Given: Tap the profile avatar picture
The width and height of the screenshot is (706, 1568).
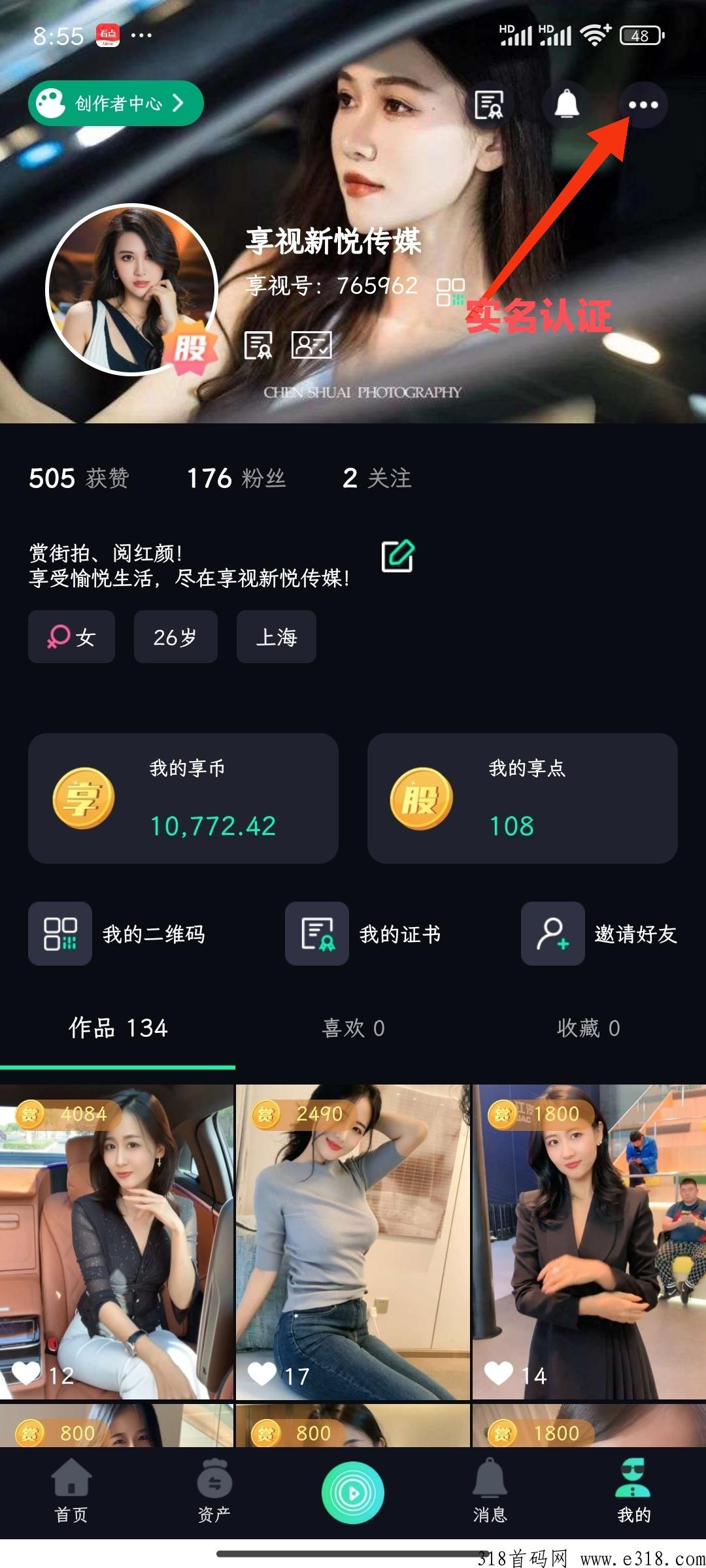Looking at the screenshot, I should (x=131, y=289).
